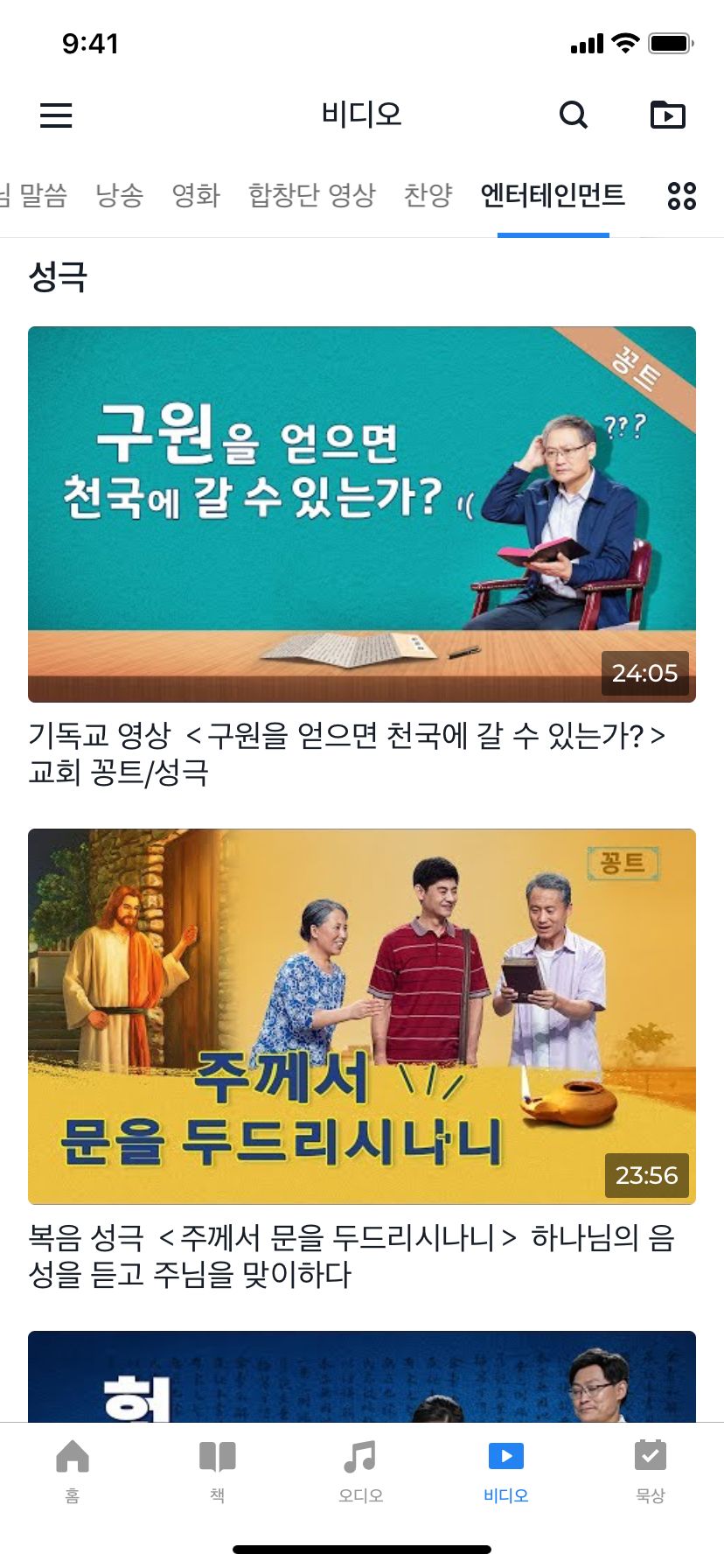This screenshot has width=724, height=1568.
Task: Switch to the 영화 tab
Action: (x=196, y=194)
